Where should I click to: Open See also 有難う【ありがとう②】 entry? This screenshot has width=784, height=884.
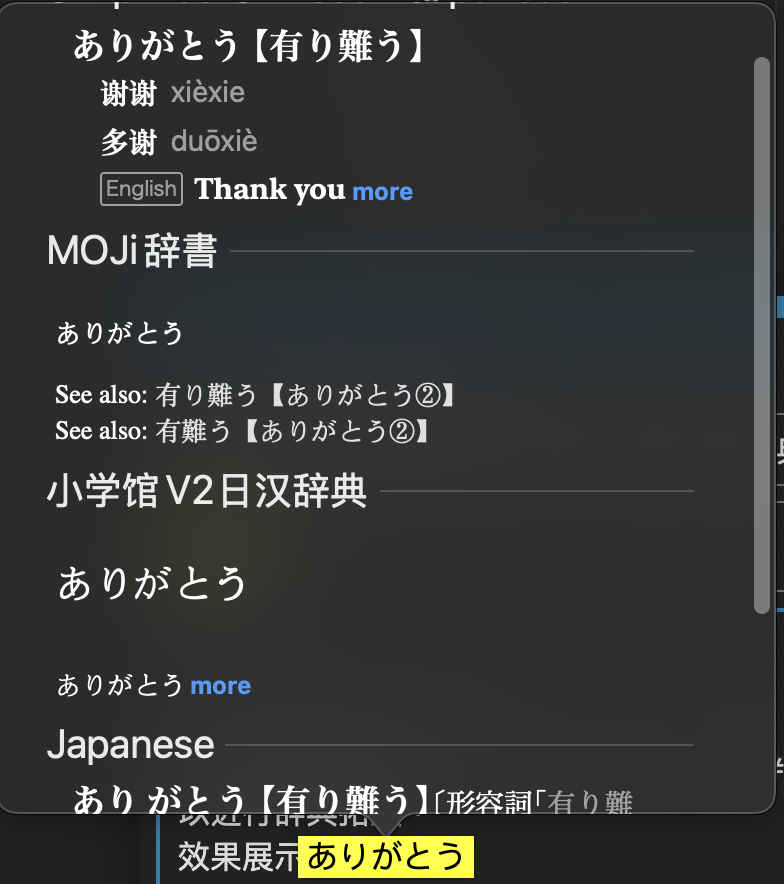(293, 431)
